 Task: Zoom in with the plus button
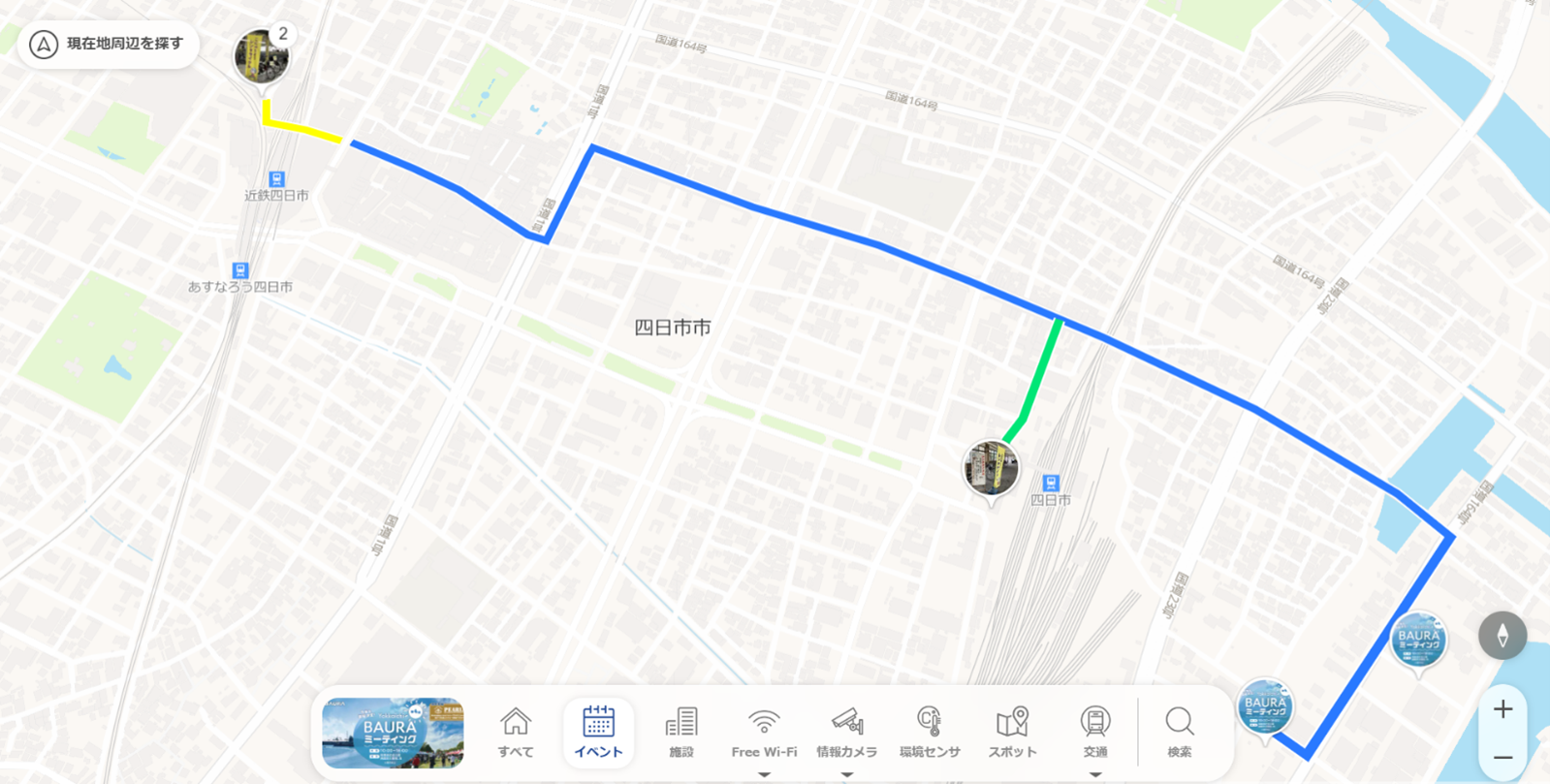coord(1503,709)
